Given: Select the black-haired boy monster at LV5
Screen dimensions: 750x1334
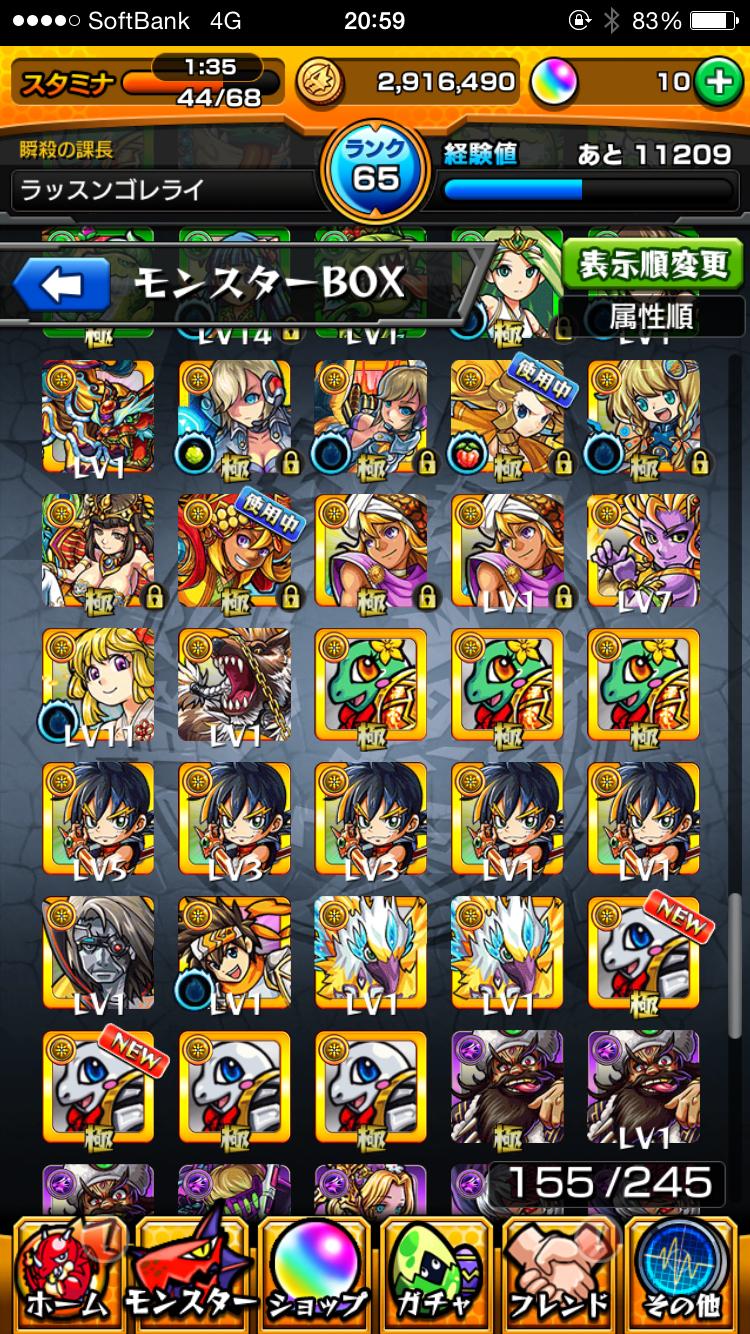Looking at the screenshot, I should tap(98, 820).
